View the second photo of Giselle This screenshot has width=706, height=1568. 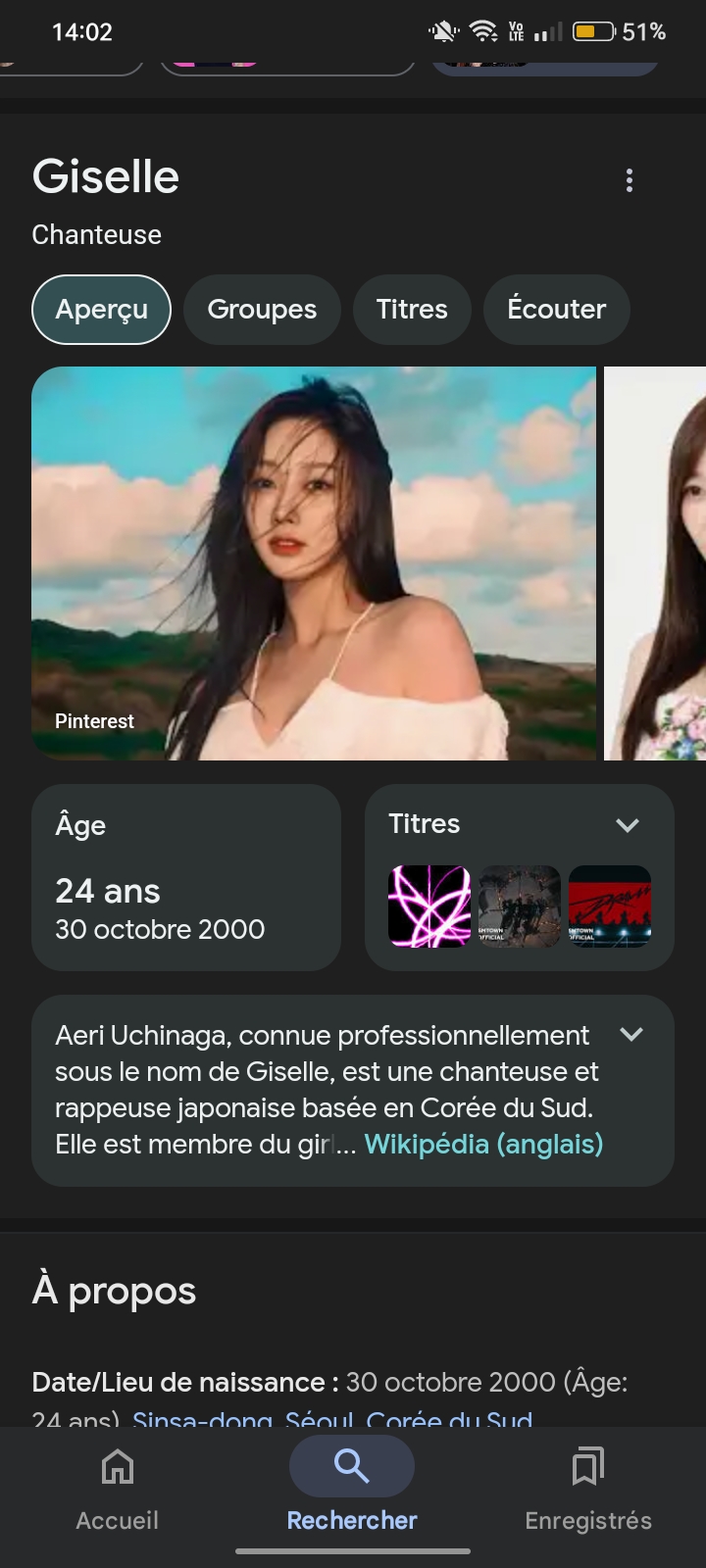[657, 563]
